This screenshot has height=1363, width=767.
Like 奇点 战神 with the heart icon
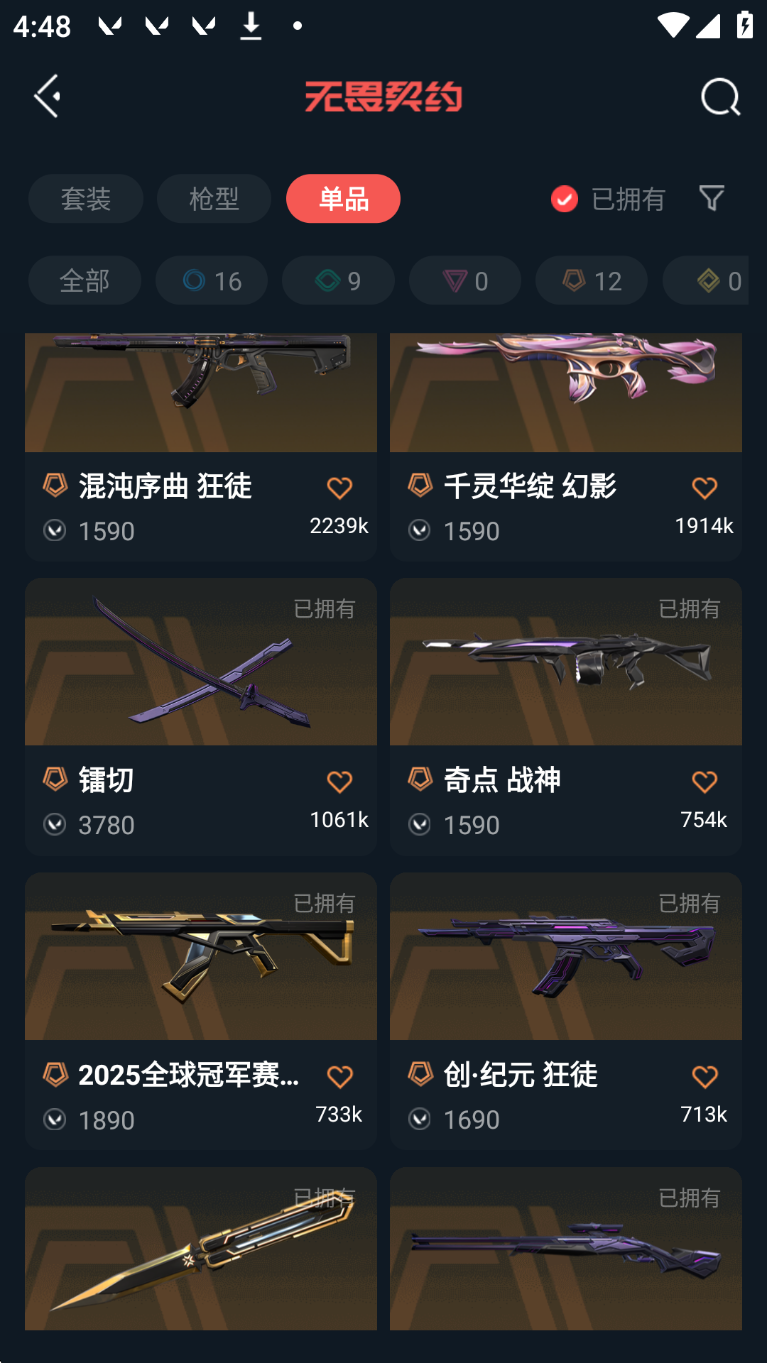[704, 782]
